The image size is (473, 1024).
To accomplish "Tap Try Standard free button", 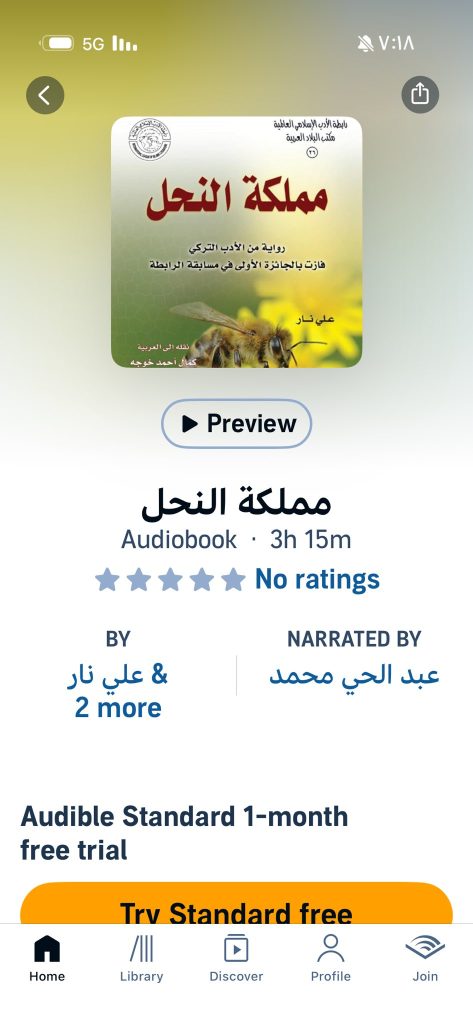I will tap(236, 904).
